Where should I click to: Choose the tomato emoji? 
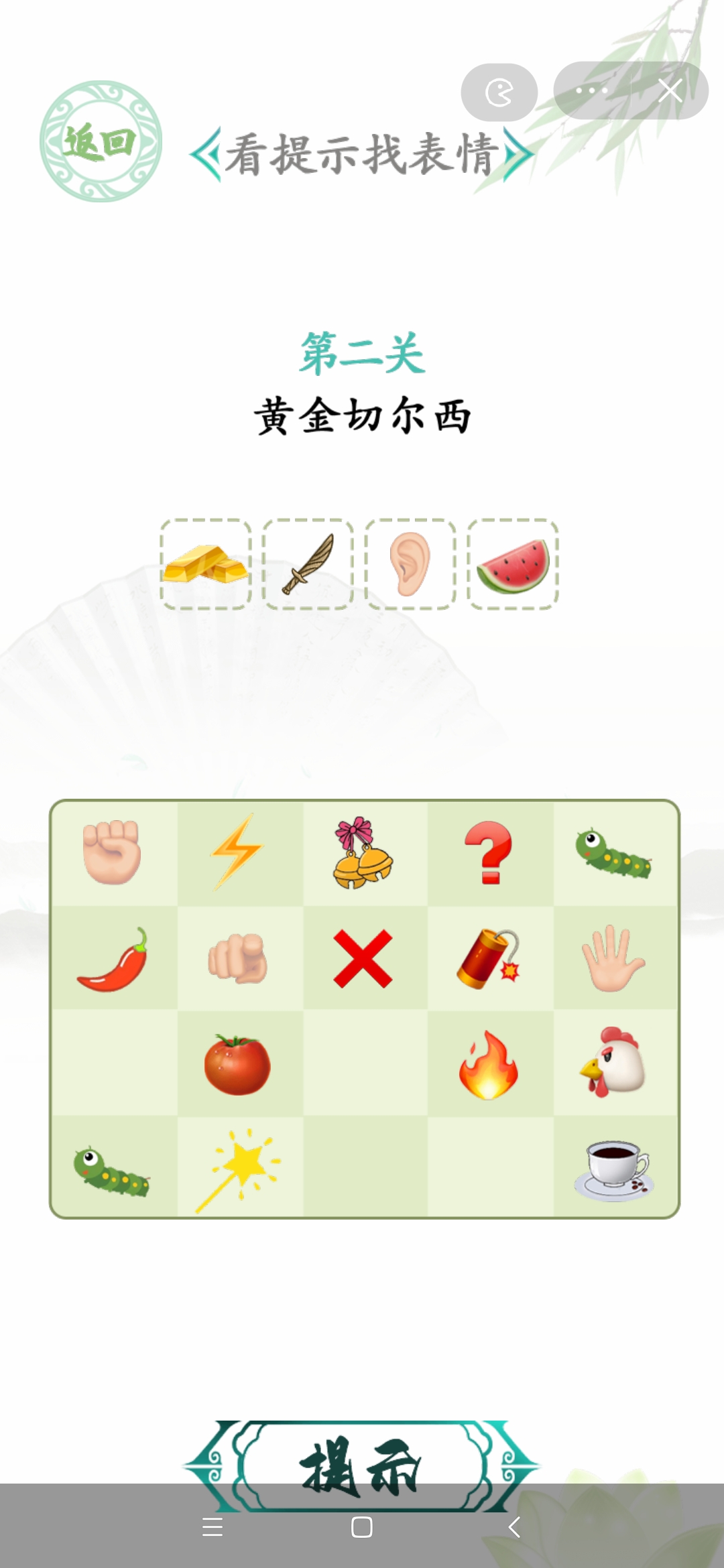(237, 1064)
